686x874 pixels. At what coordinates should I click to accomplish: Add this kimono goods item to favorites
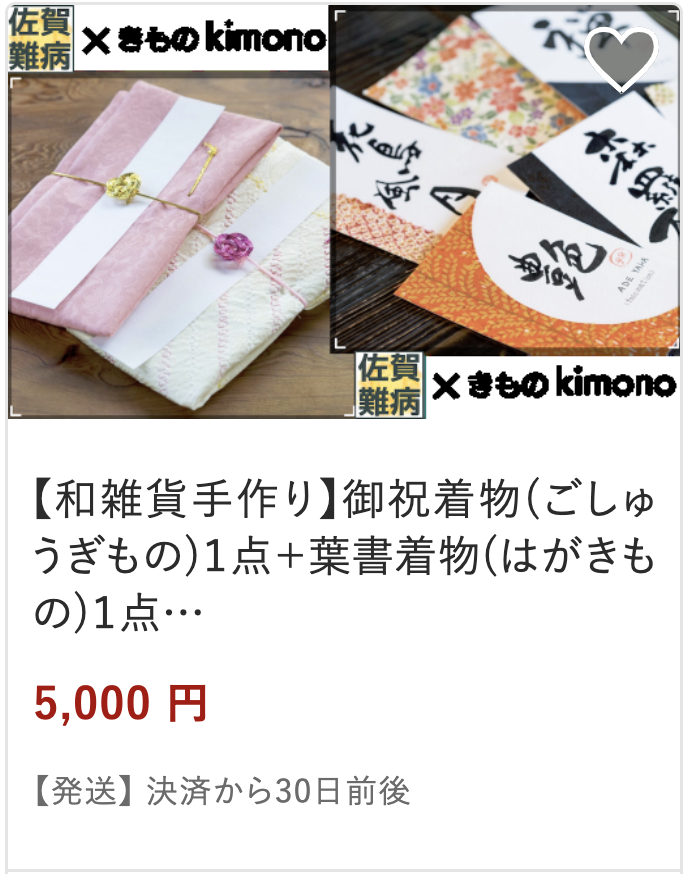[x=621, y=58]
